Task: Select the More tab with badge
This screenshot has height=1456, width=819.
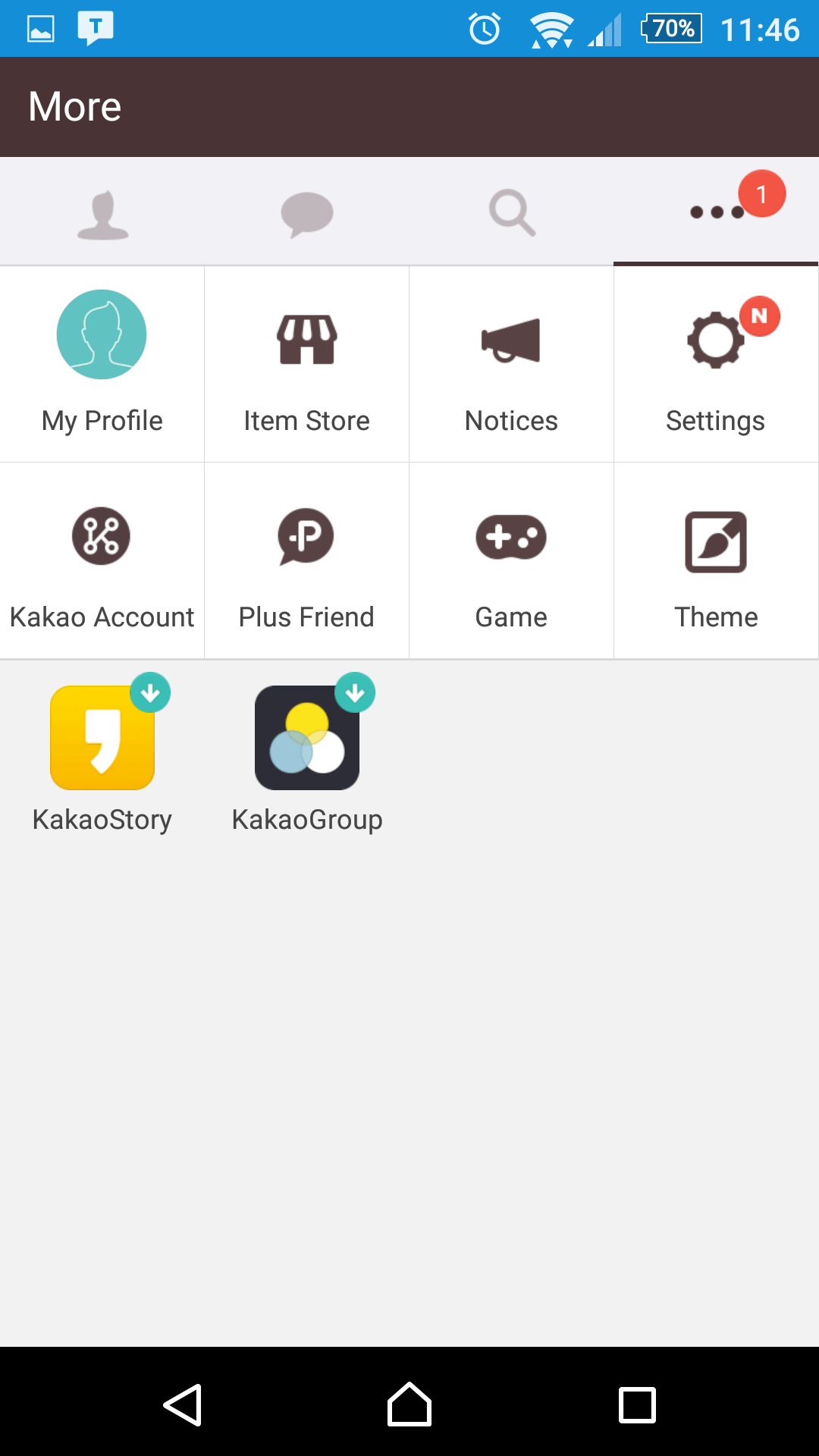Action: tap(717, 212)
